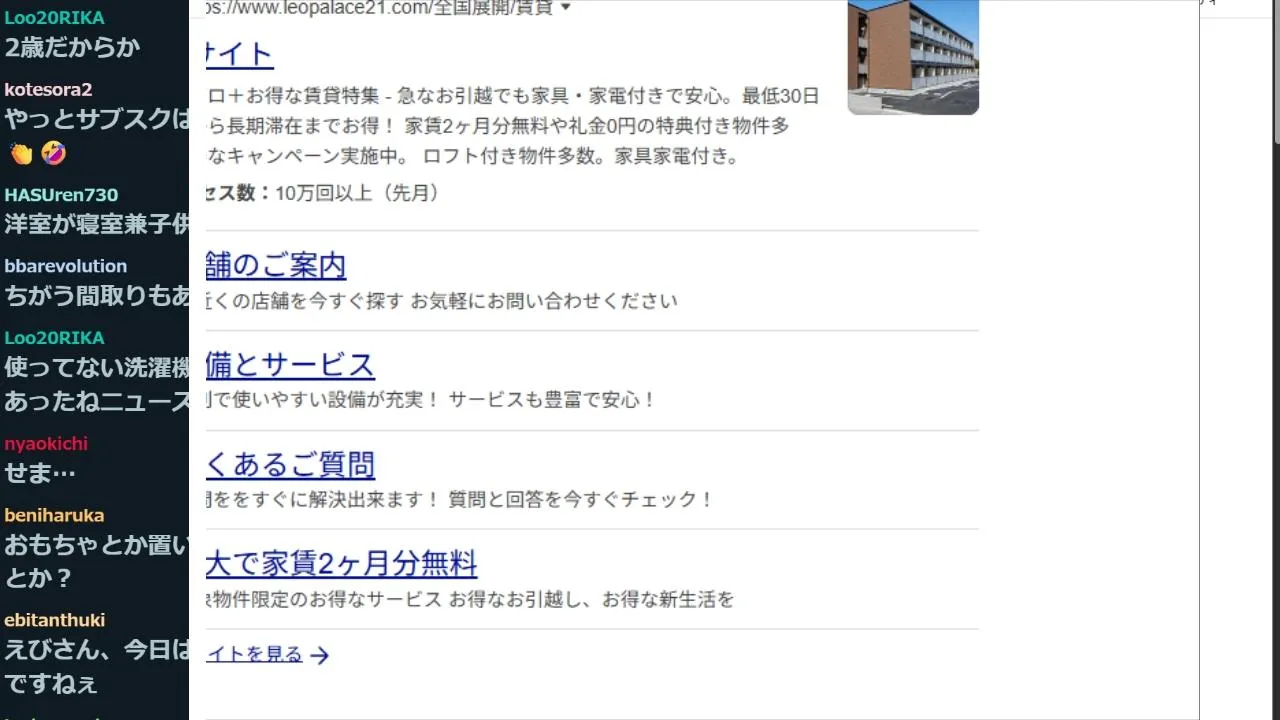Open the main サイト title link
Viewport: 1280px width, 720px height.
pos(239,54)
